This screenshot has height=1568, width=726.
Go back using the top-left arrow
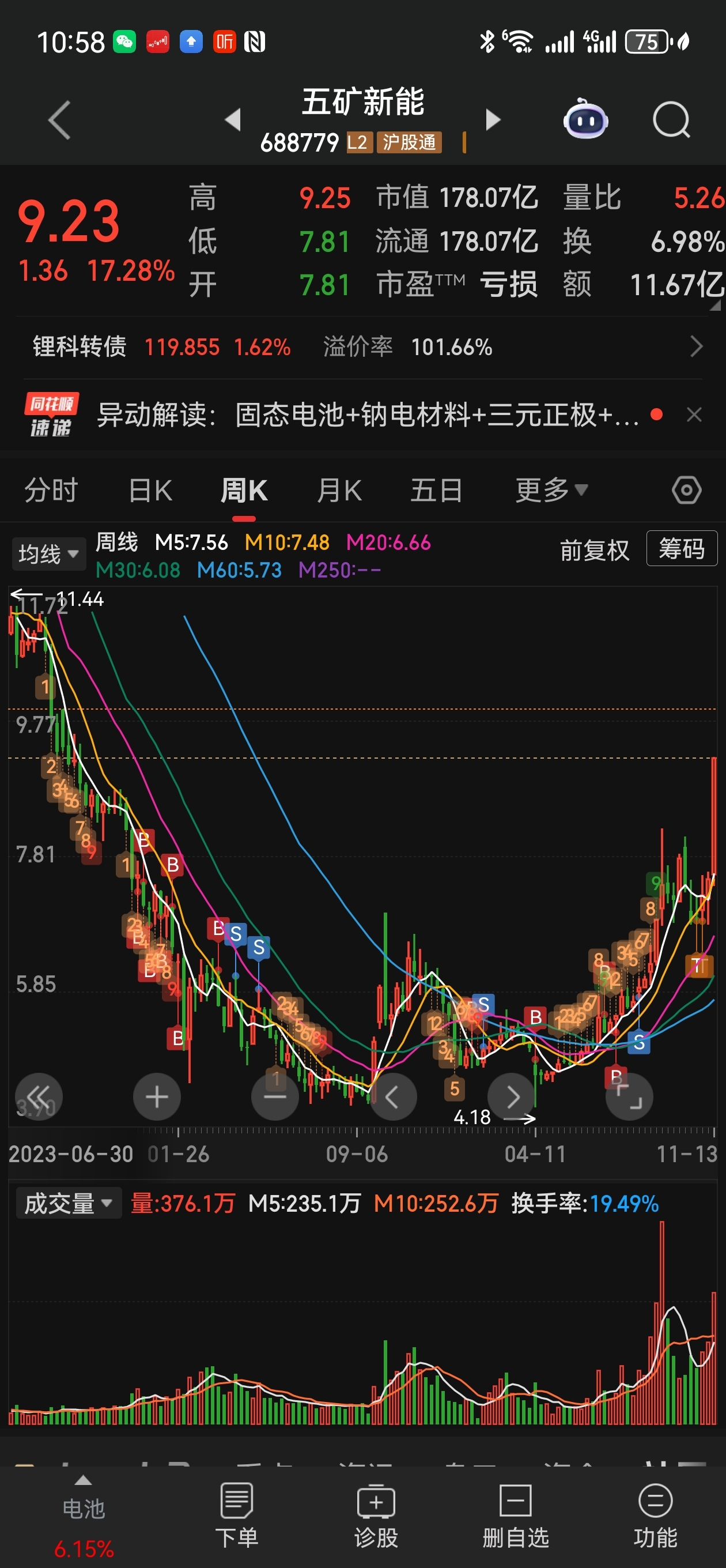tap(60, 120)
